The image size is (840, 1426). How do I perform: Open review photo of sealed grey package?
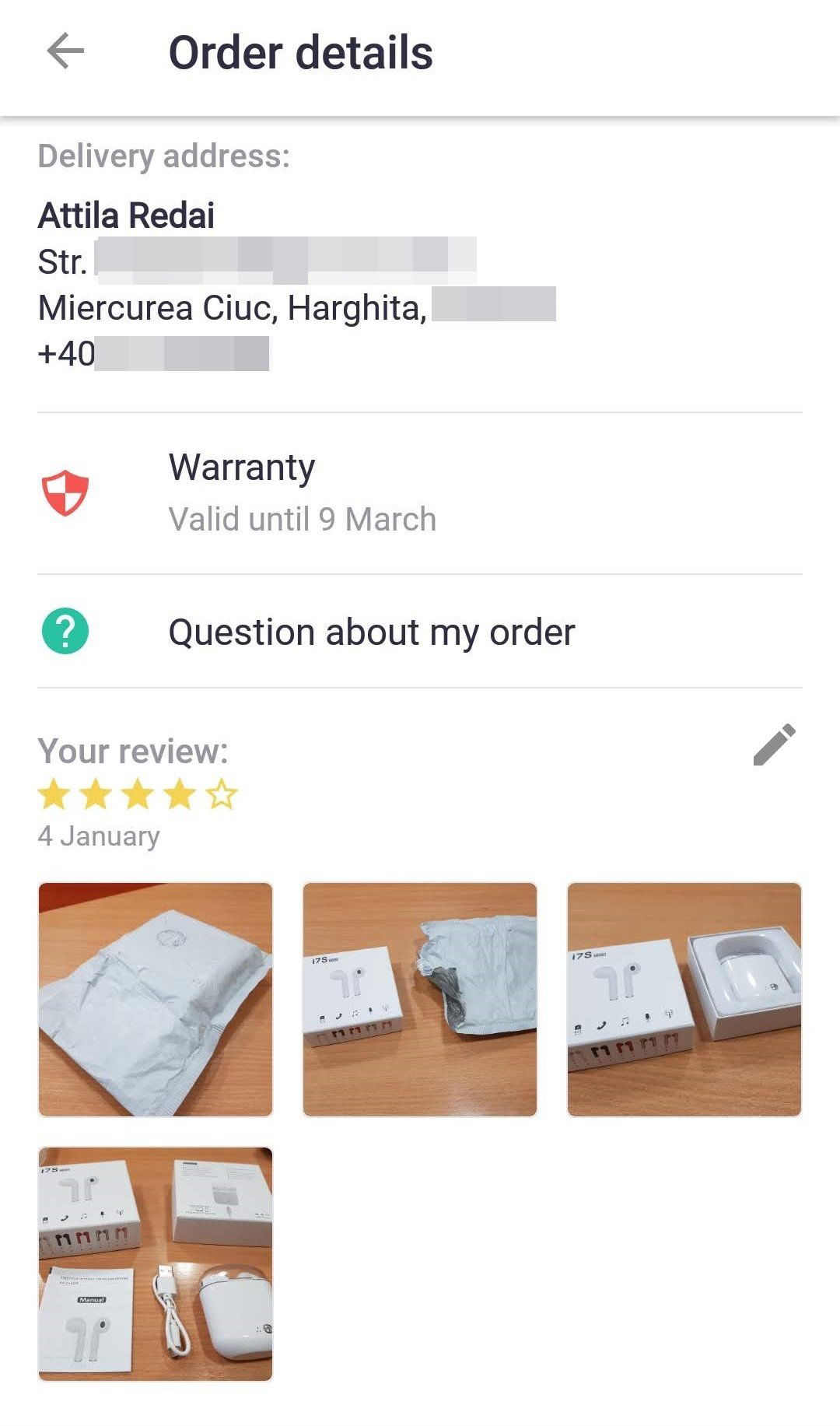(x=156, y=1000)
